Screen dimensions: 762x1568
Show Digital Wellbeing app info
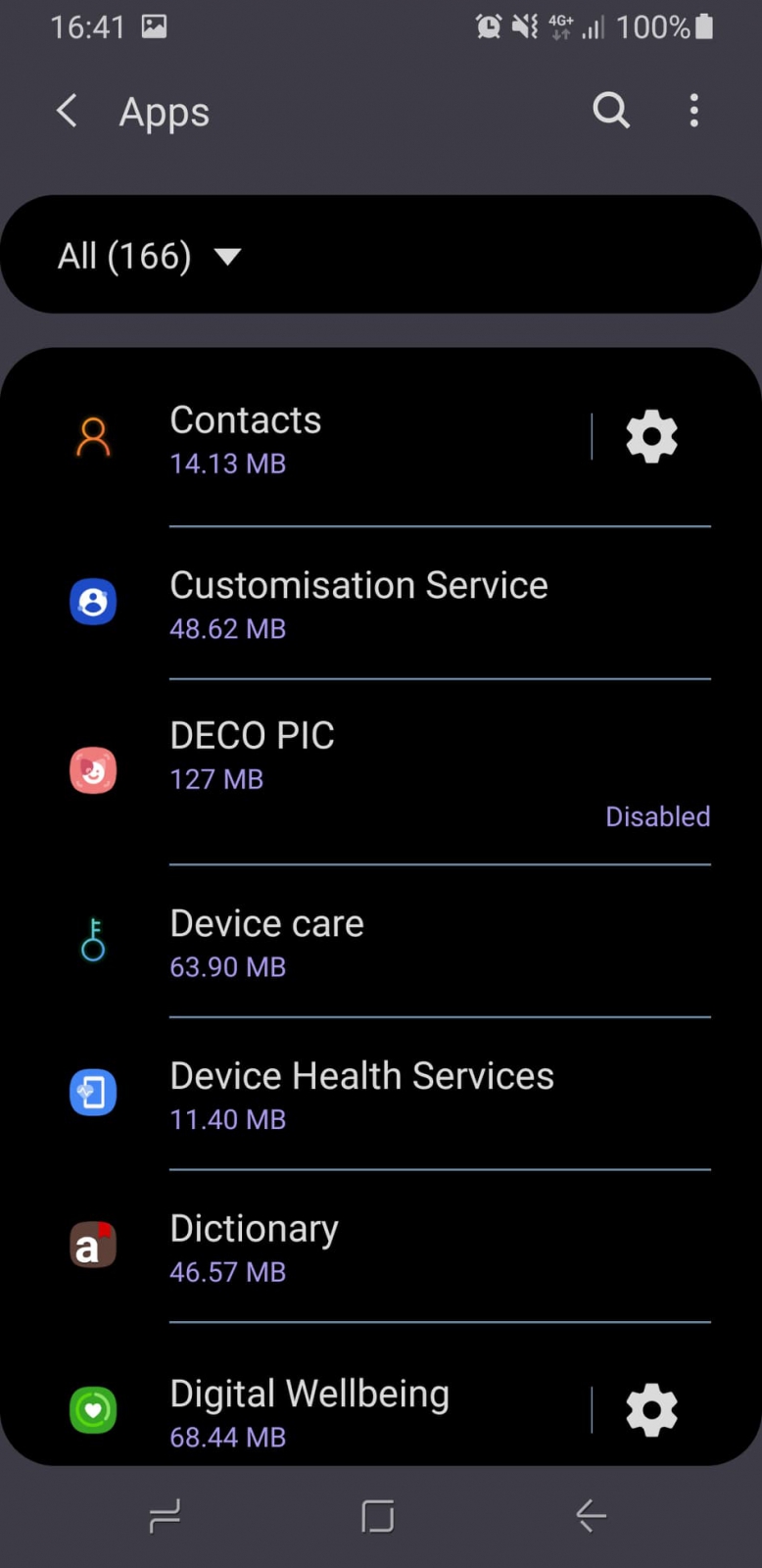310,1411
